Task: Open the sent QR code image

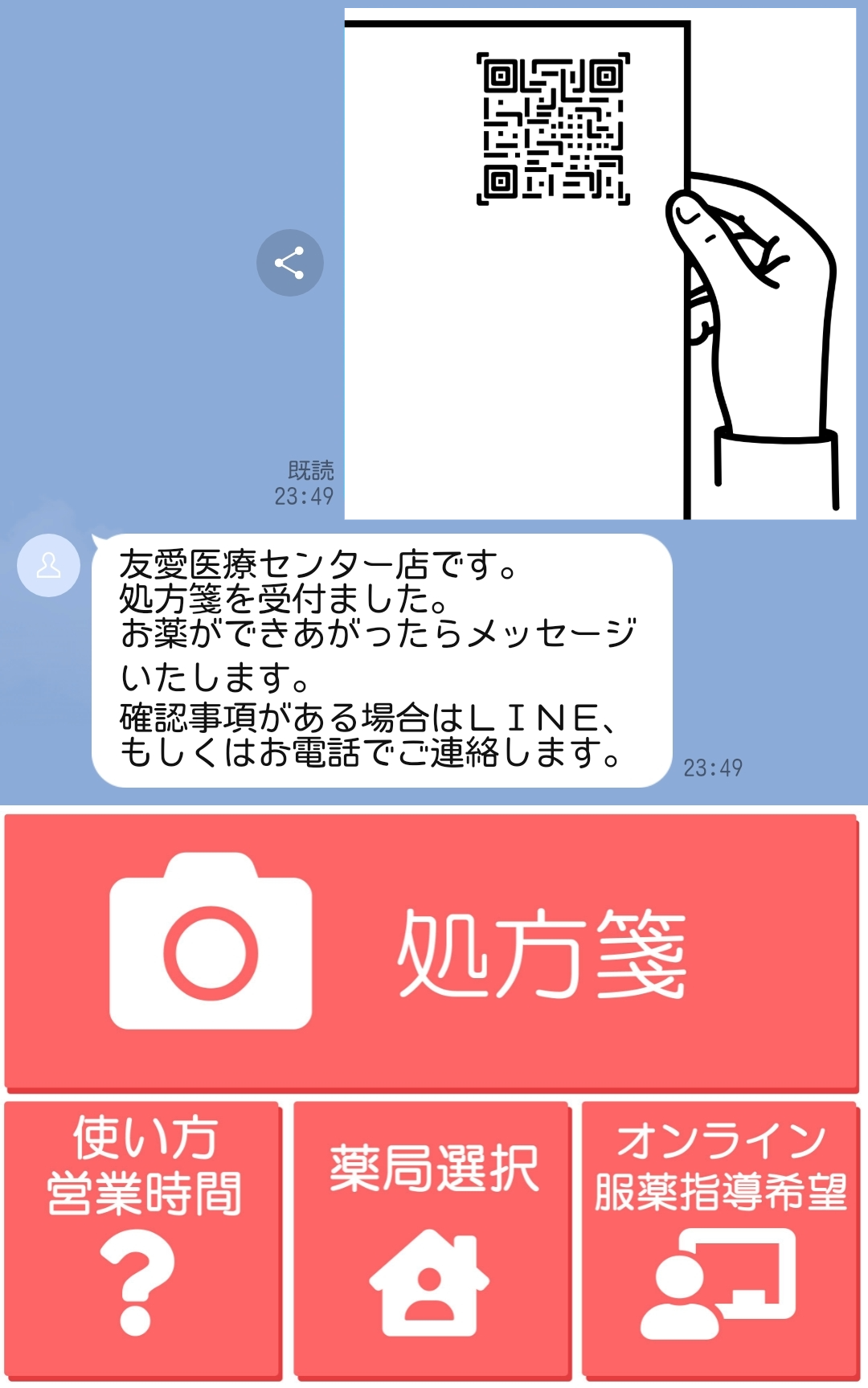Action: (599, 264)
